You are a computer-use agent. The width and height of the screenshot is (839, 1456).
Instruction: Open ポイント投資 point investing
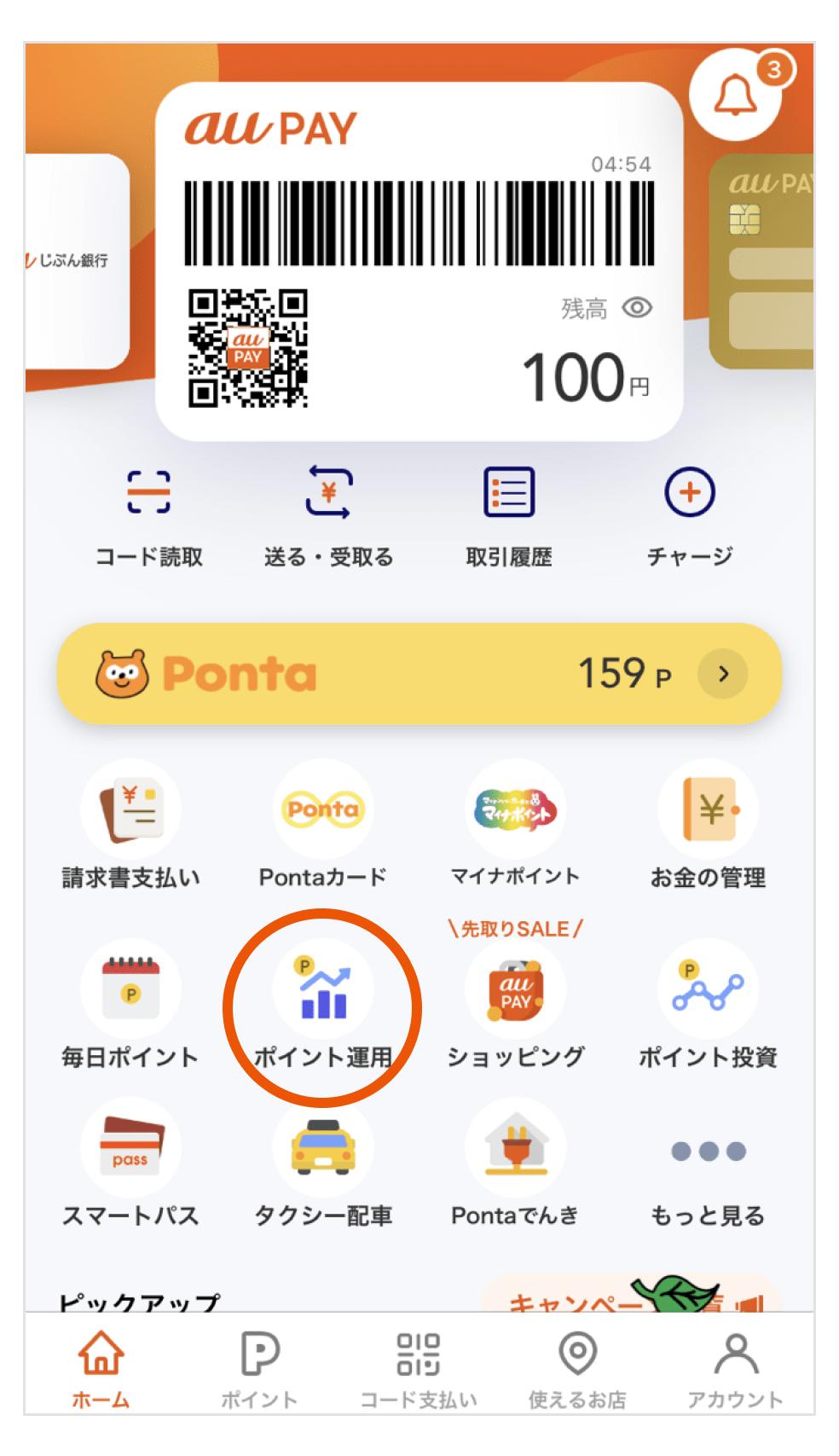coord(706,989)
